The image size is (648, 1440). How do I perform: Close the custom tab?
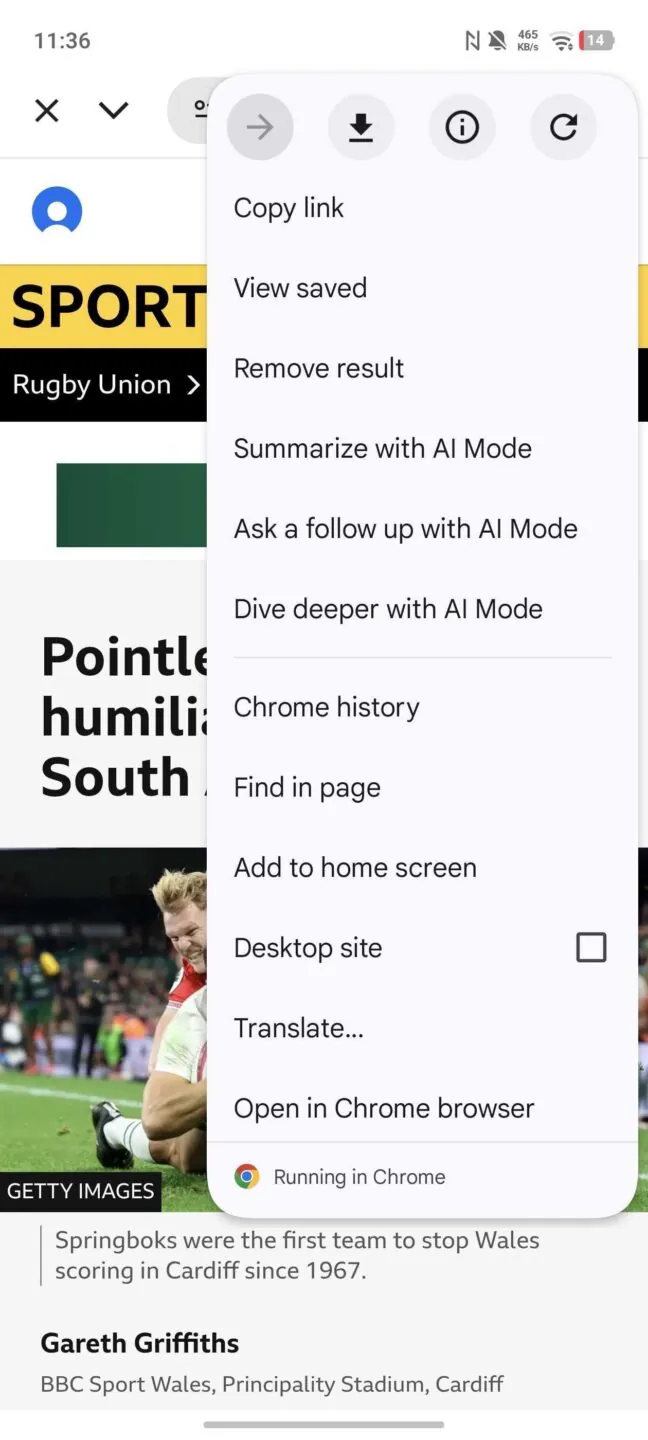[x=47, y=110]
